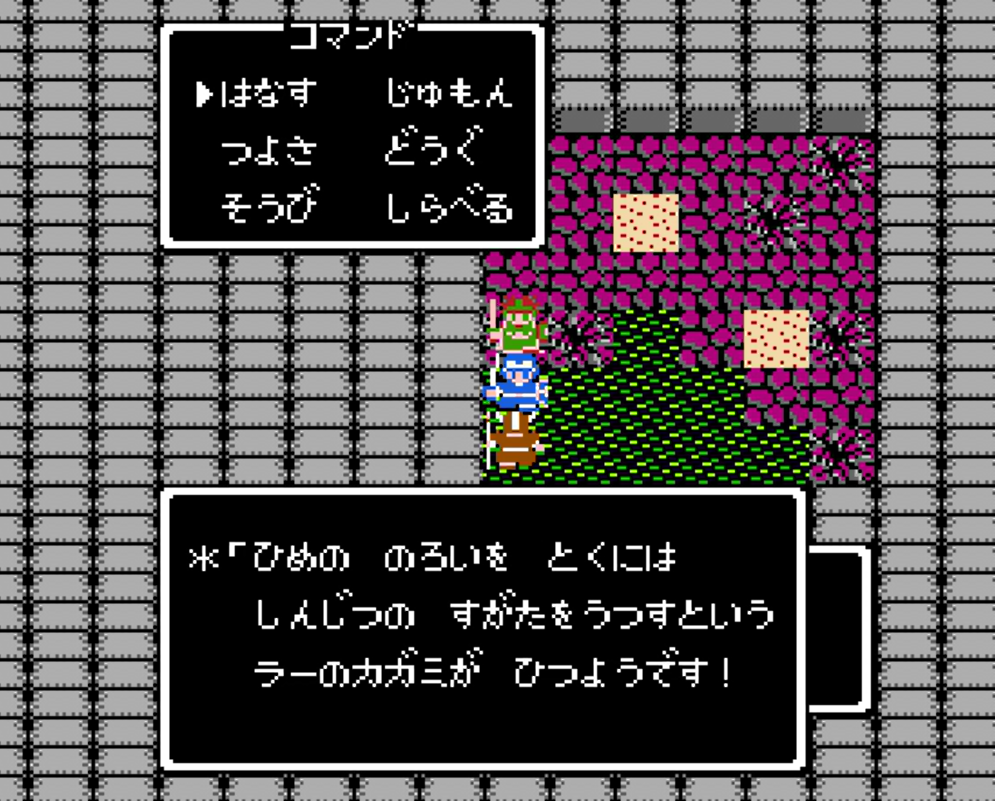Open the つよさ status option
Screen dimensions: 995x801
point(268,151)
